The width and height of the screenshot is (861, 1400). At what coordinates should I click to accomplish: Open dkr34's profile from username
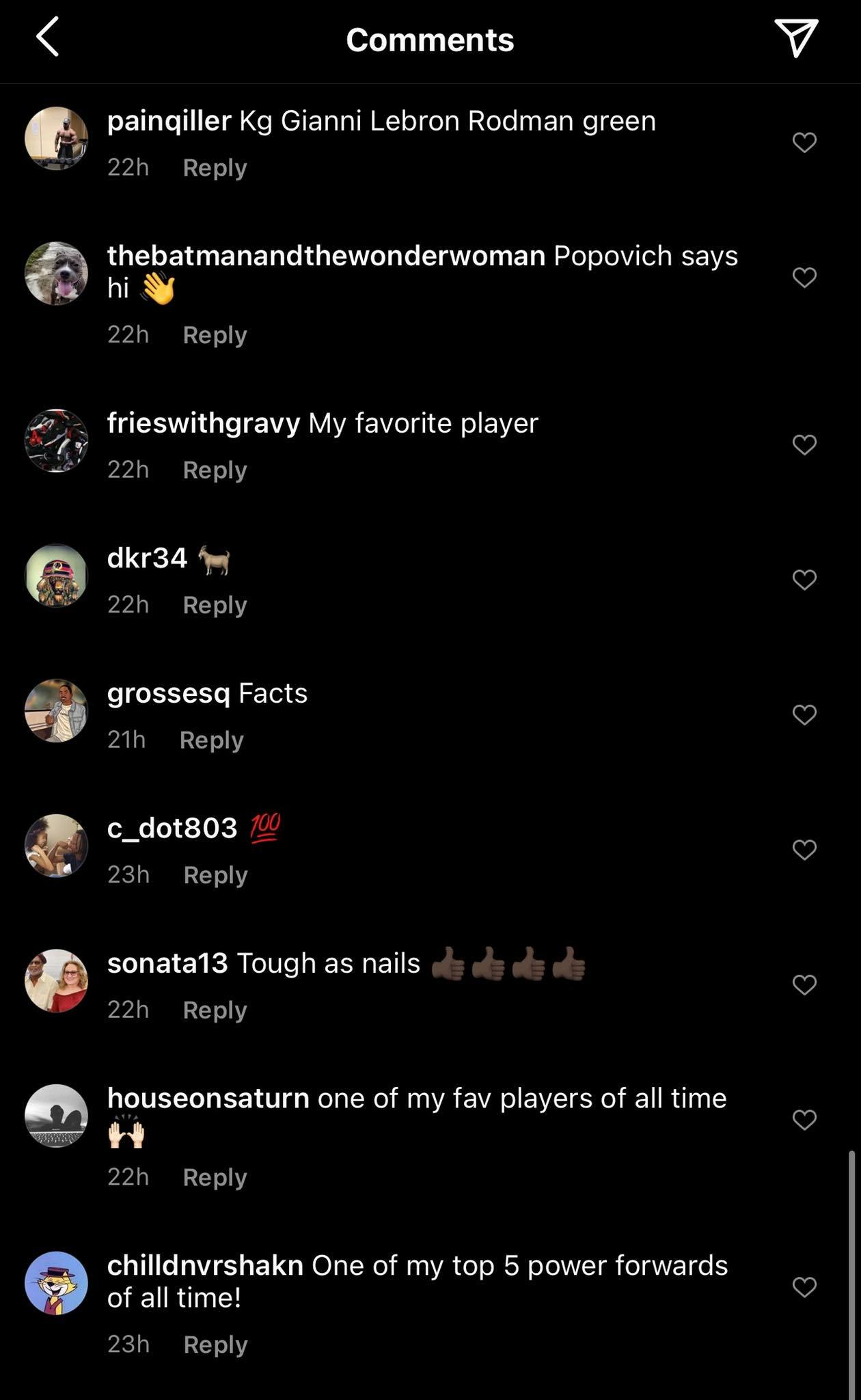[x=147, y=558]
